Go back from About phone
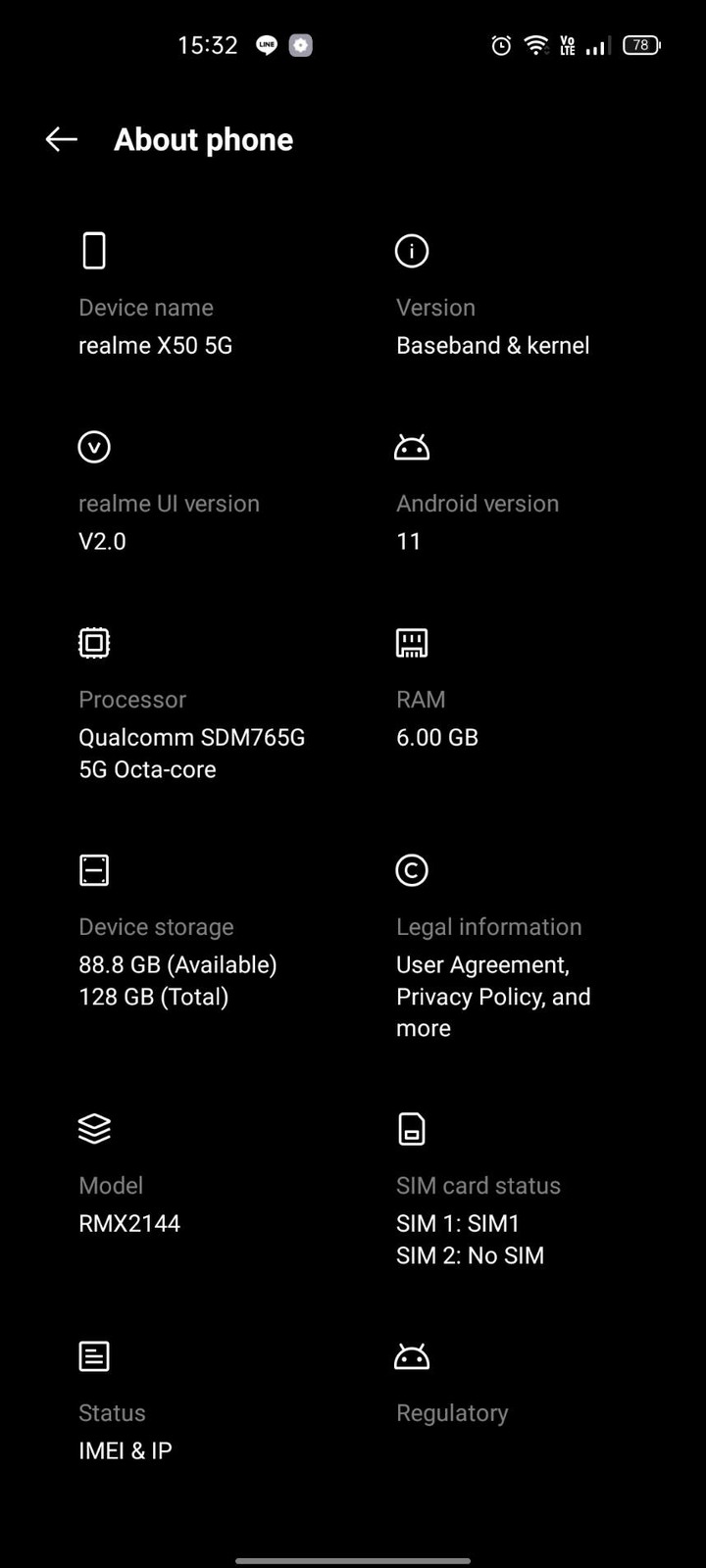 61,139
